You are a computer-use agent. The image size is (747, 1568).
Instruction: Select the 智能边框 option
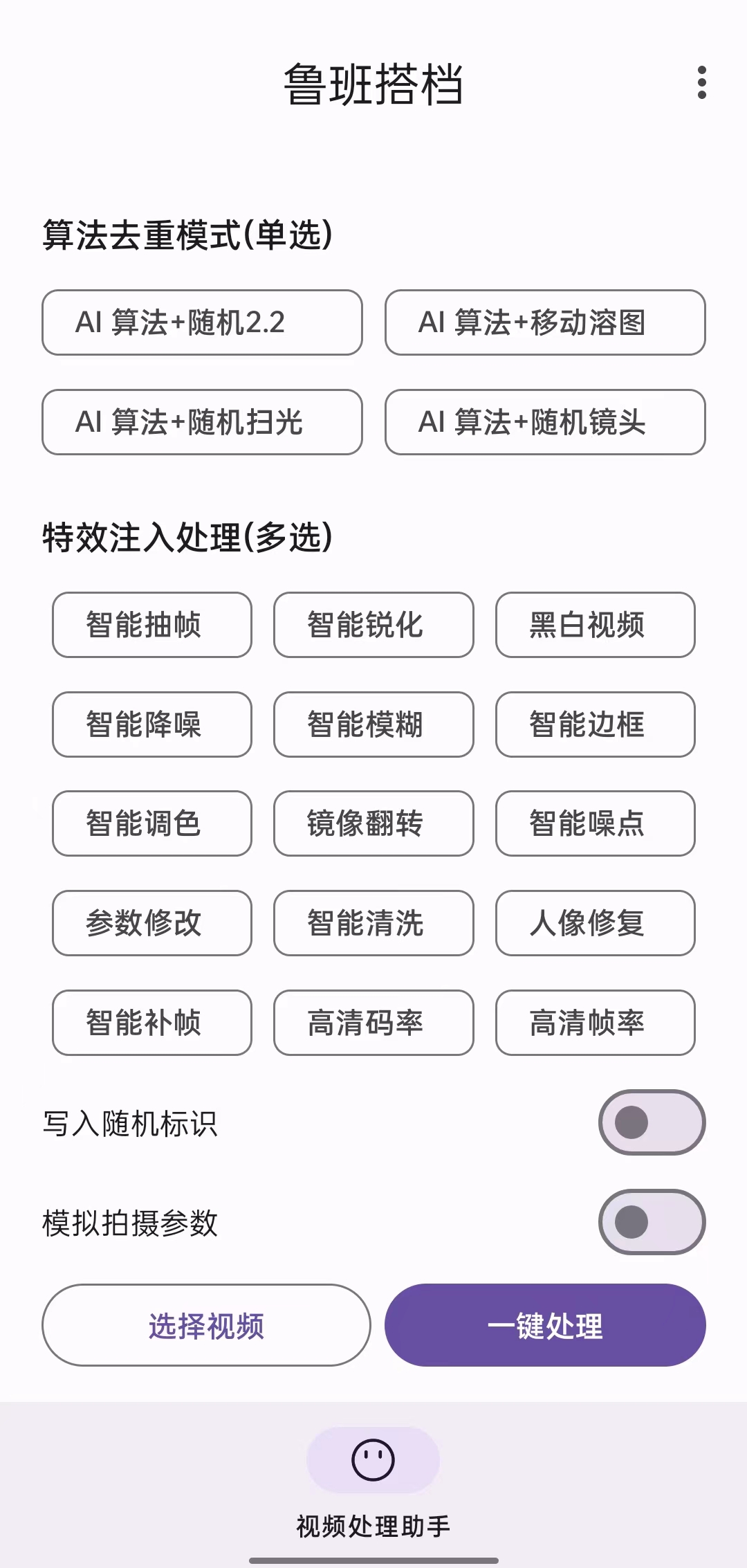point(596,724)
